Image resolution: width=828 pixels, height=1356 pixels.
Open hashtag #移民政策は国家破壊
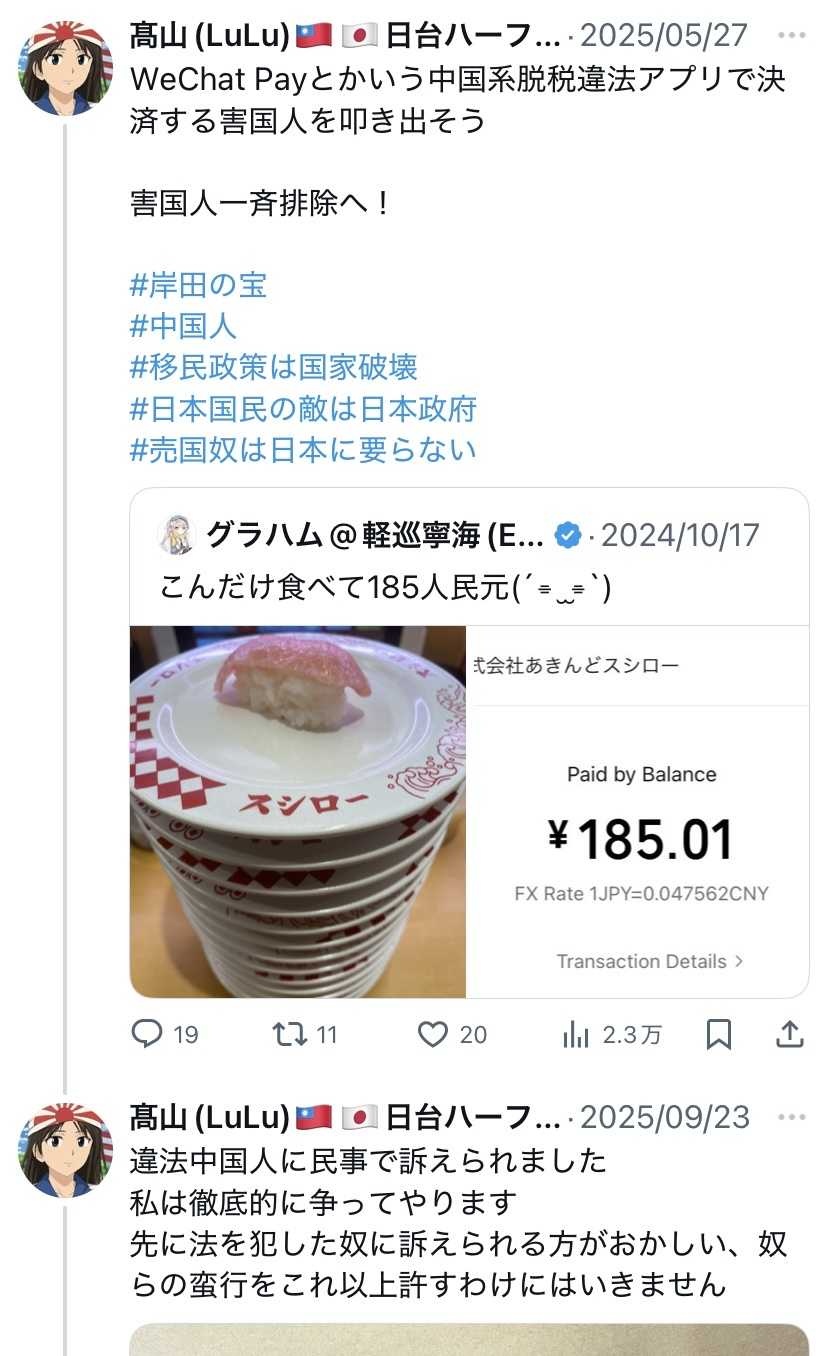pos(273,367)
